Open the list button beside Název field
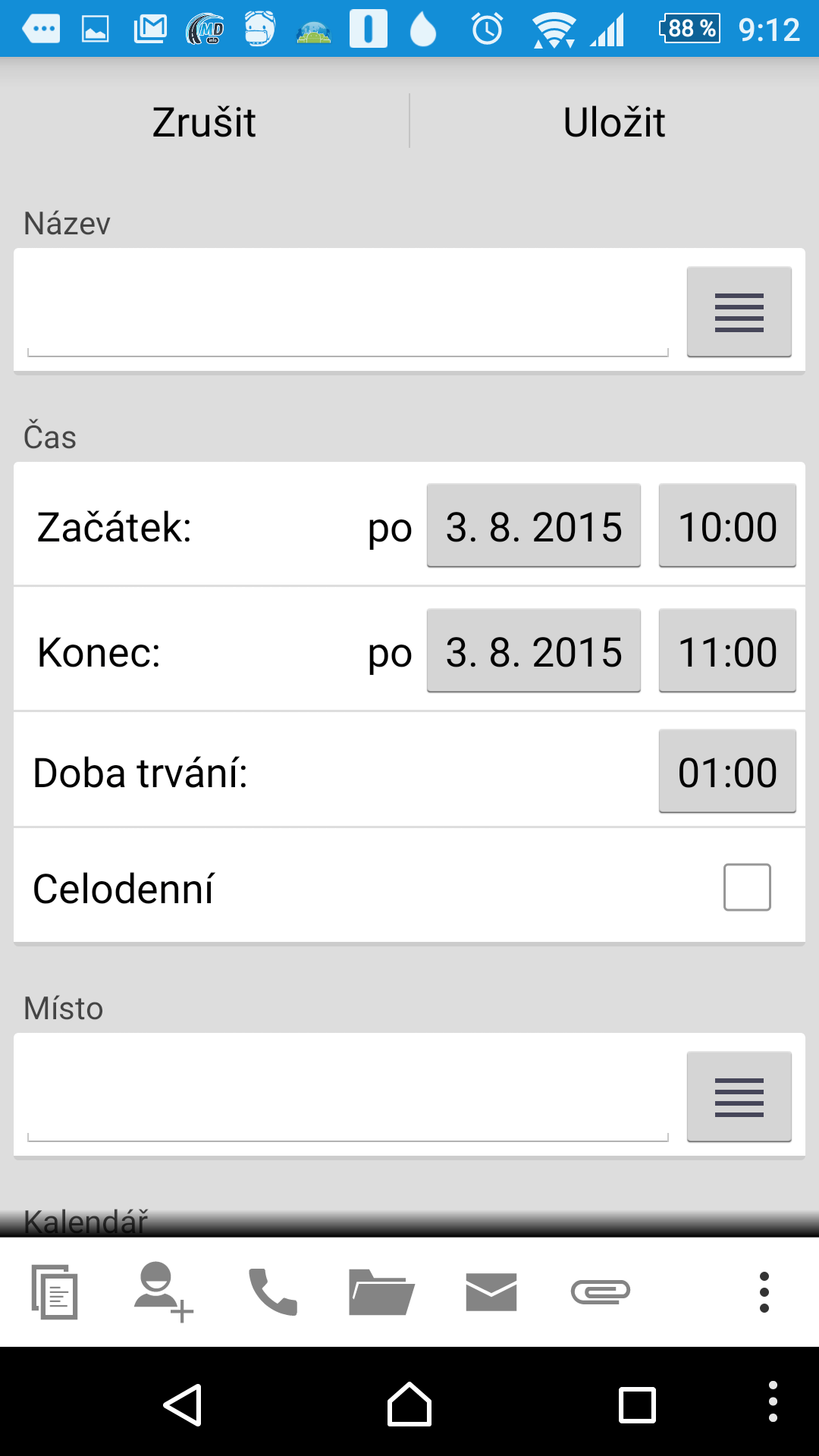Viewport: 819px width, 1456px height. click(739, 312)
